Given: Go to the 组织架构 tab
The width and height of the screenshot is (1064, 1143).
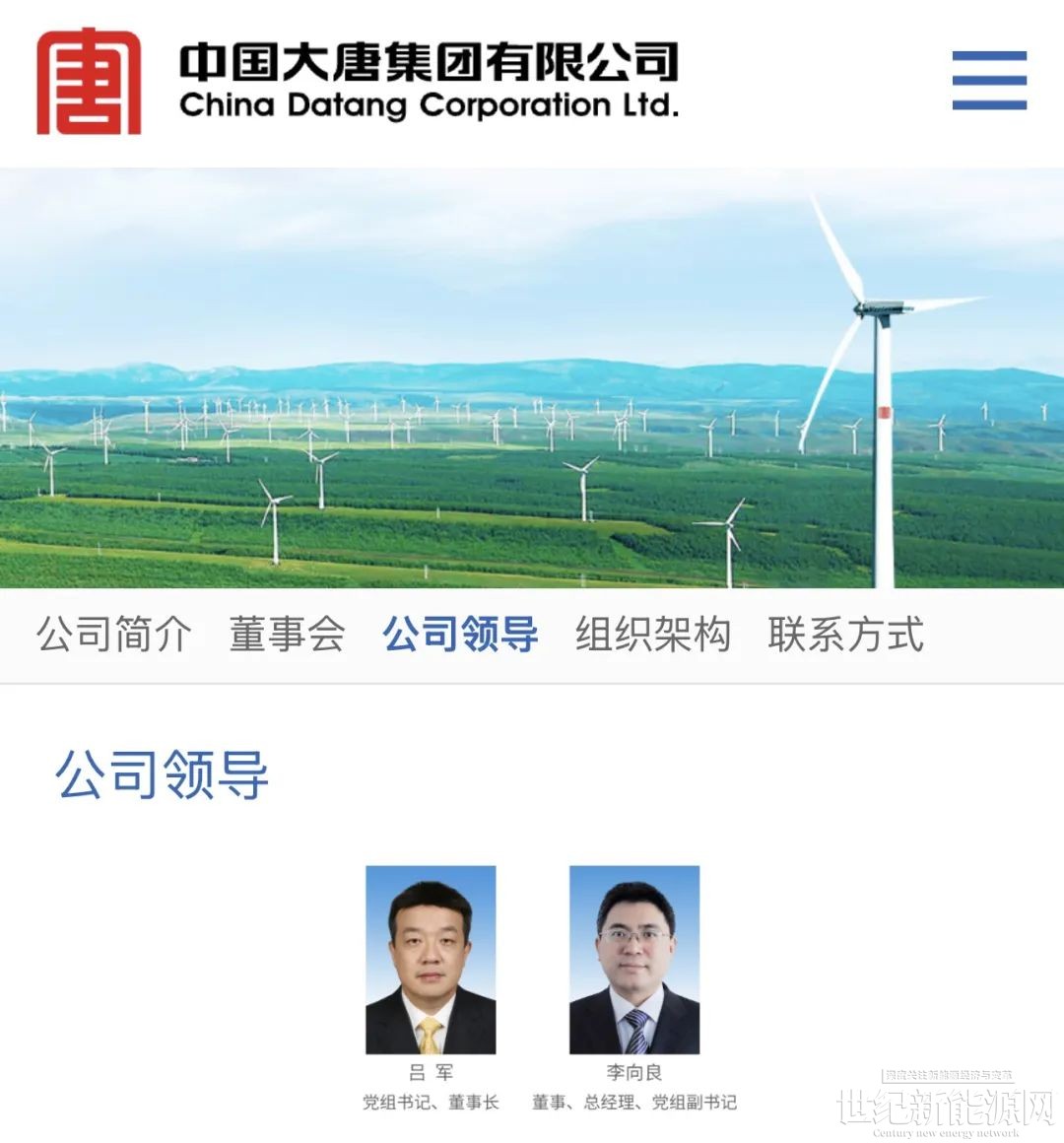Looking at the screenshot, I should point(653,635).
